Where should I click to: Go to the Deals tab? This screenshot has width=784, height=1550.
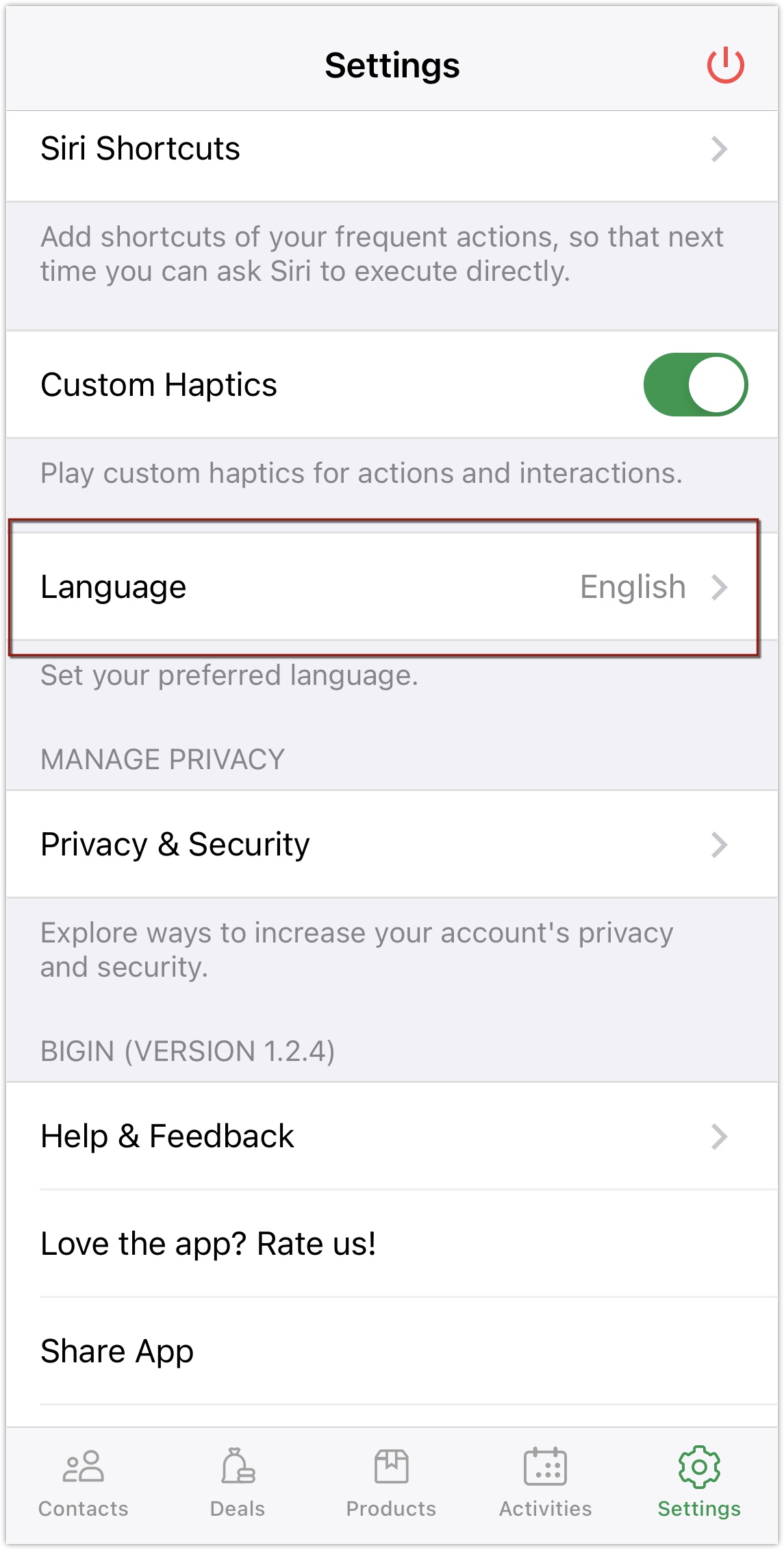pyautogui.click(x=238, y=1483)
